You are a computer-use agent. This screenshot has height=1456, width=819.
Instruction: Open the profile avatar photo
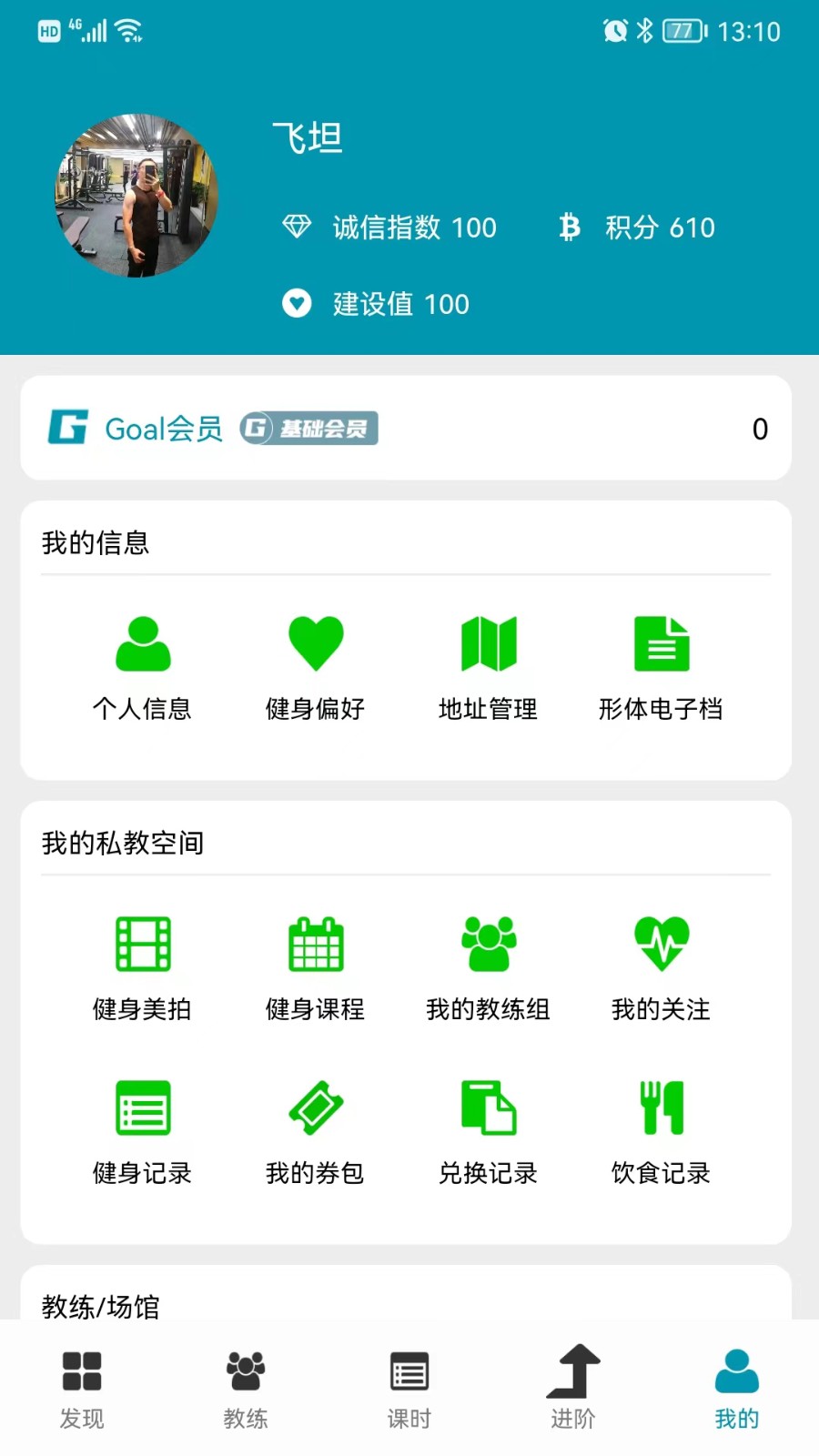(136, 195)
